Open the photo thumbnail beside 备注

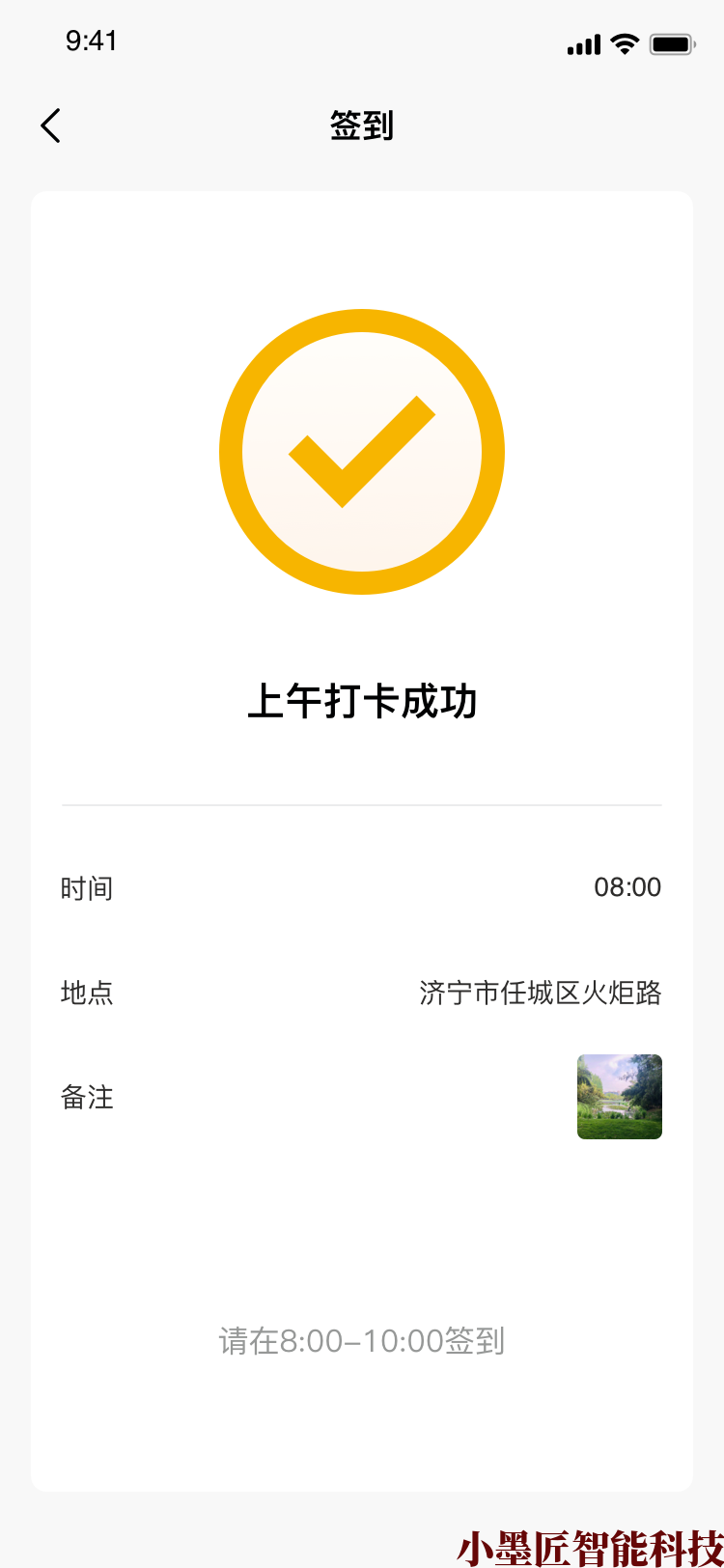click(x=619, y=1097)
